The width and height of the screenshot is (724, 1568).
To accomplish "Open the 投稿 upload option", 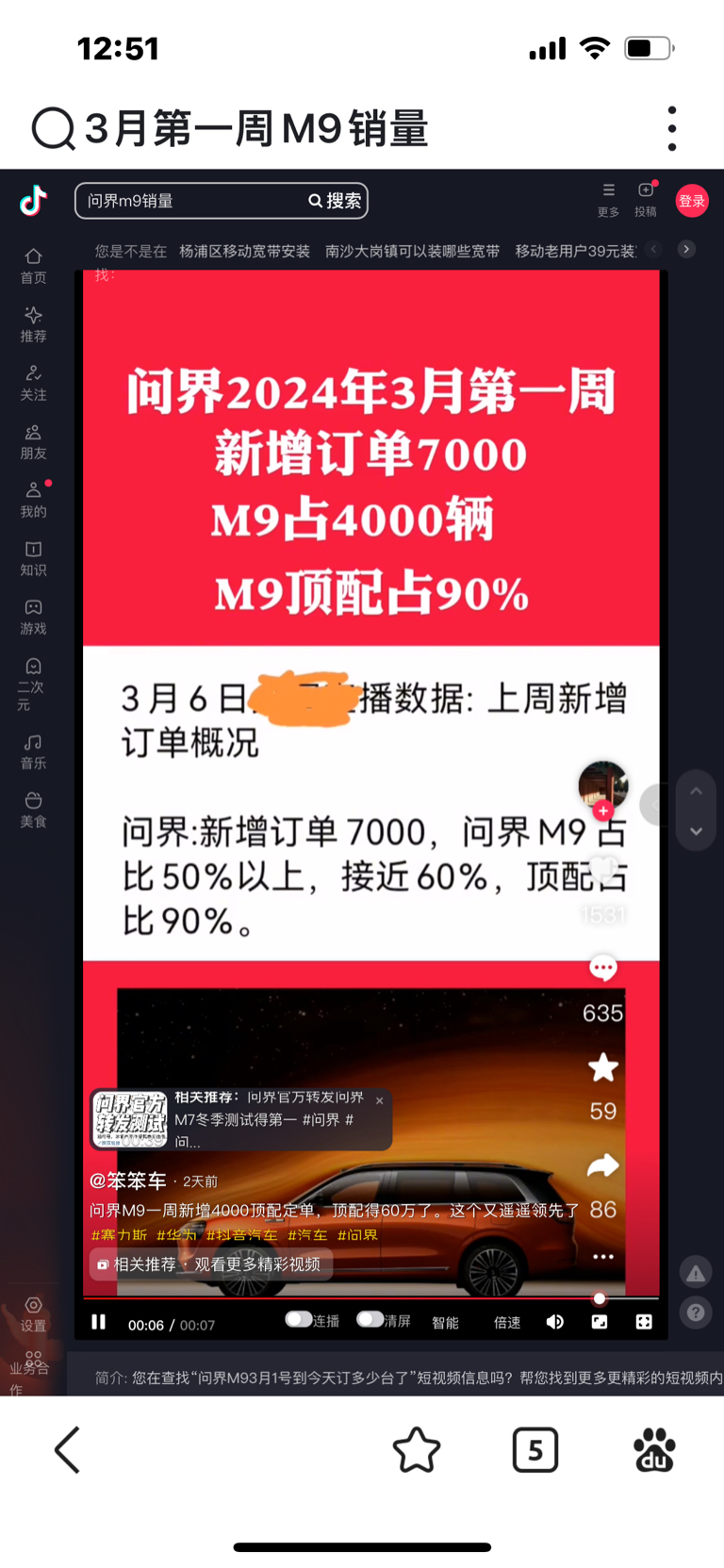I will pyautogui.click(x=646, y=199).
